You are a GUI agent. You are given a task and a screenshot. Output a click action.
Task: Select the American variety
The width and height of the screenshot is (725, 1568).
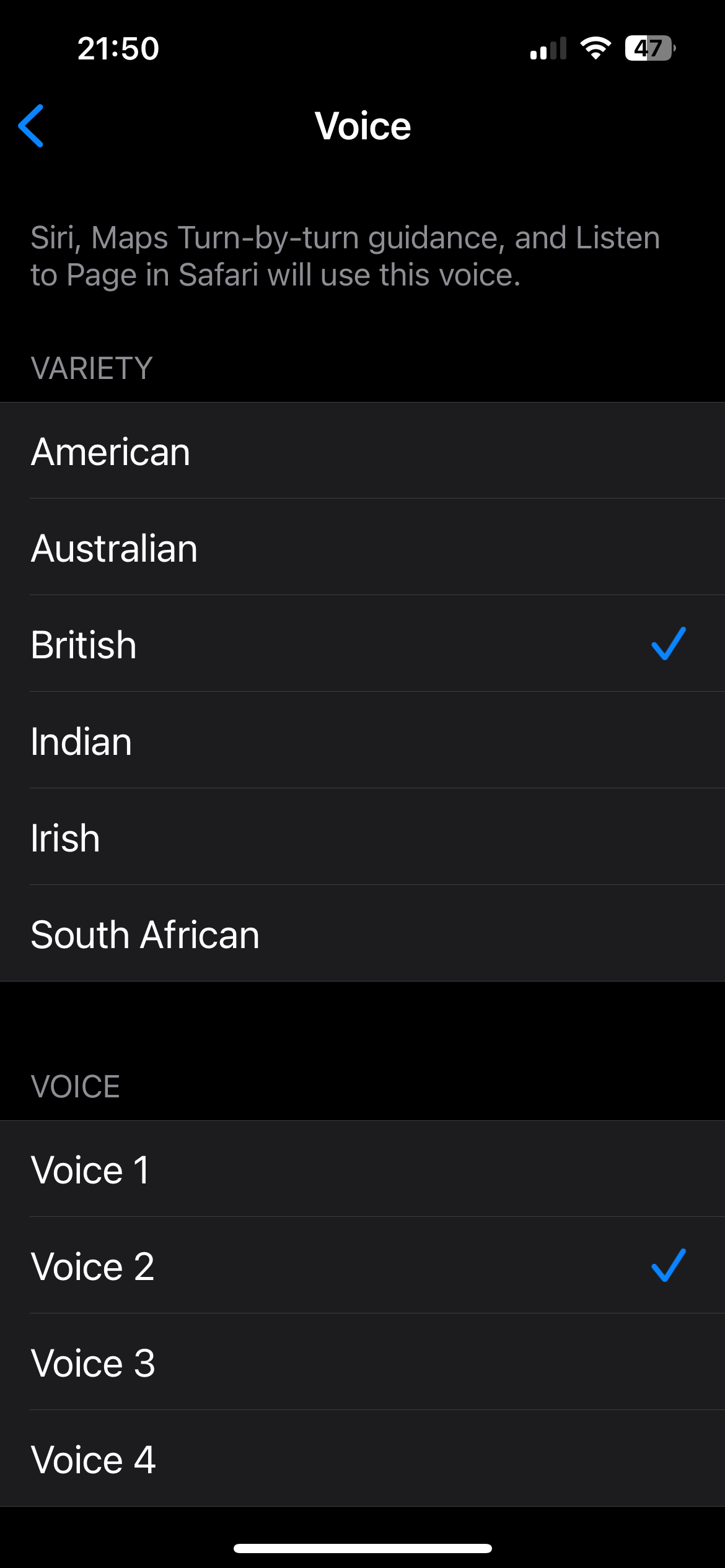[x=362, y=451]
